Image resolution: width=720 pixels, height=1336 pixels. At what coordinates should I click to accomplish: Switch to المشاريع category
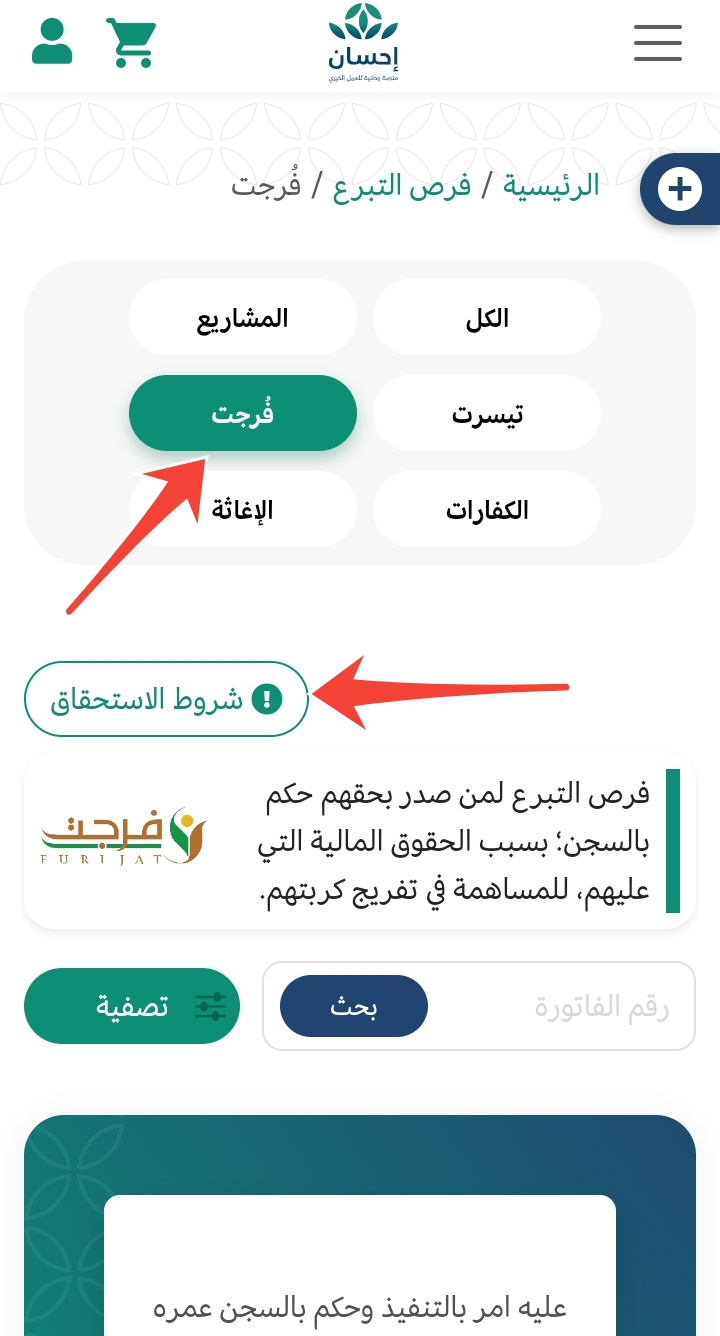(243, 318)
